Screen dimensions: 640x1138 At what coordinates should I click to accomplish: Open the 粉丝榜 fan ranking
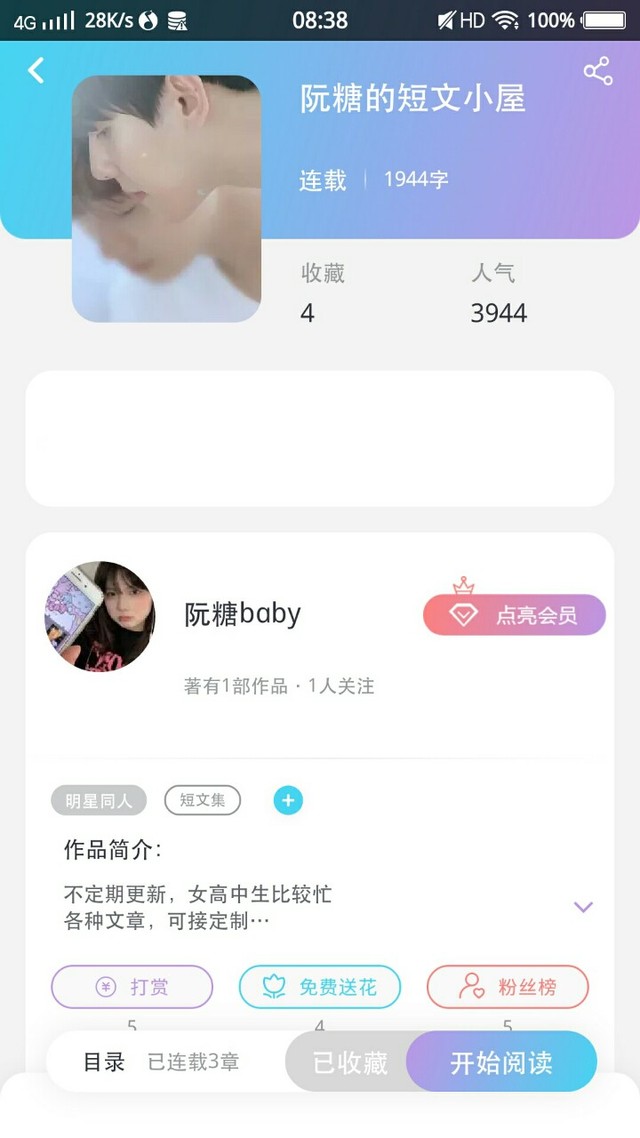[x=507, y=987]
